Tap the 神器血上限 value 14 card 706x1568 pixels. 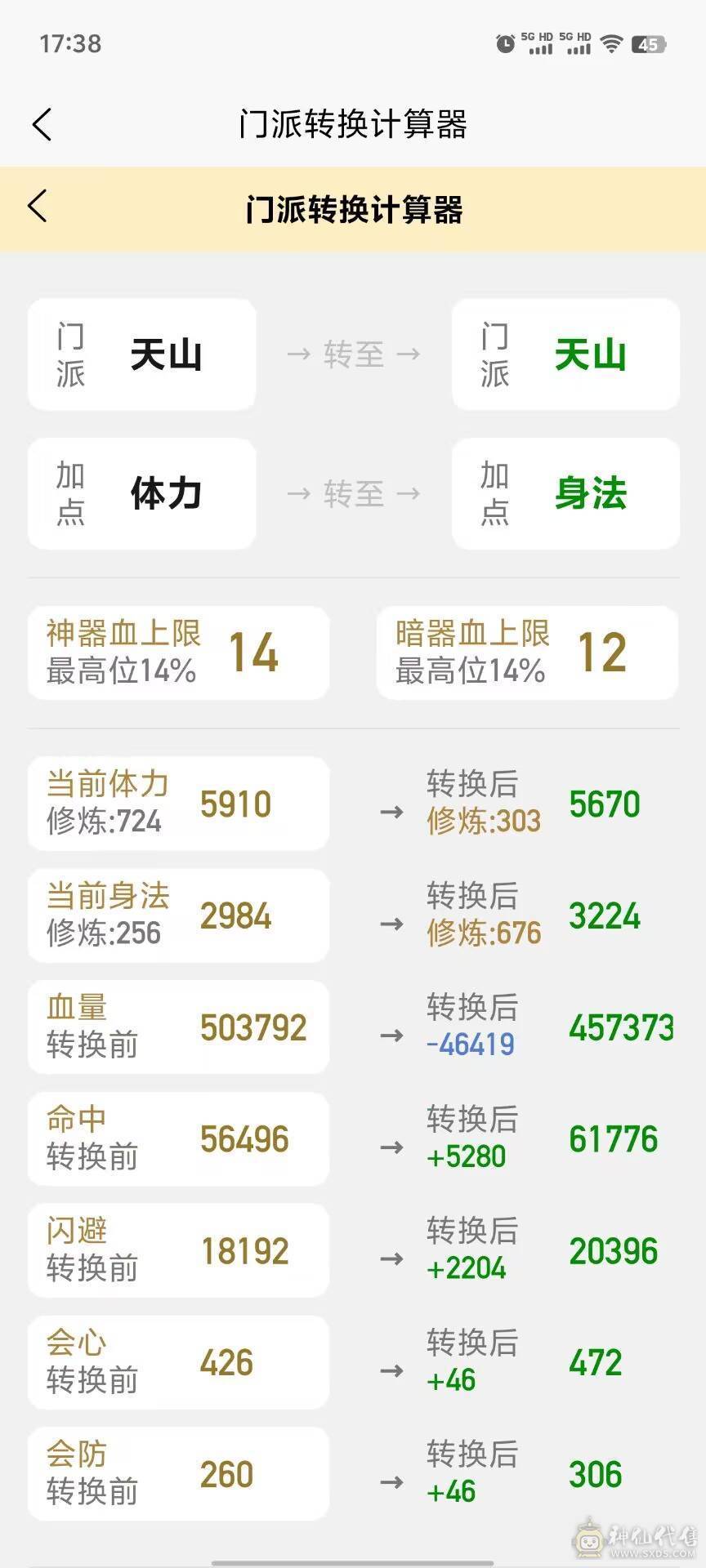coord(178,653)
